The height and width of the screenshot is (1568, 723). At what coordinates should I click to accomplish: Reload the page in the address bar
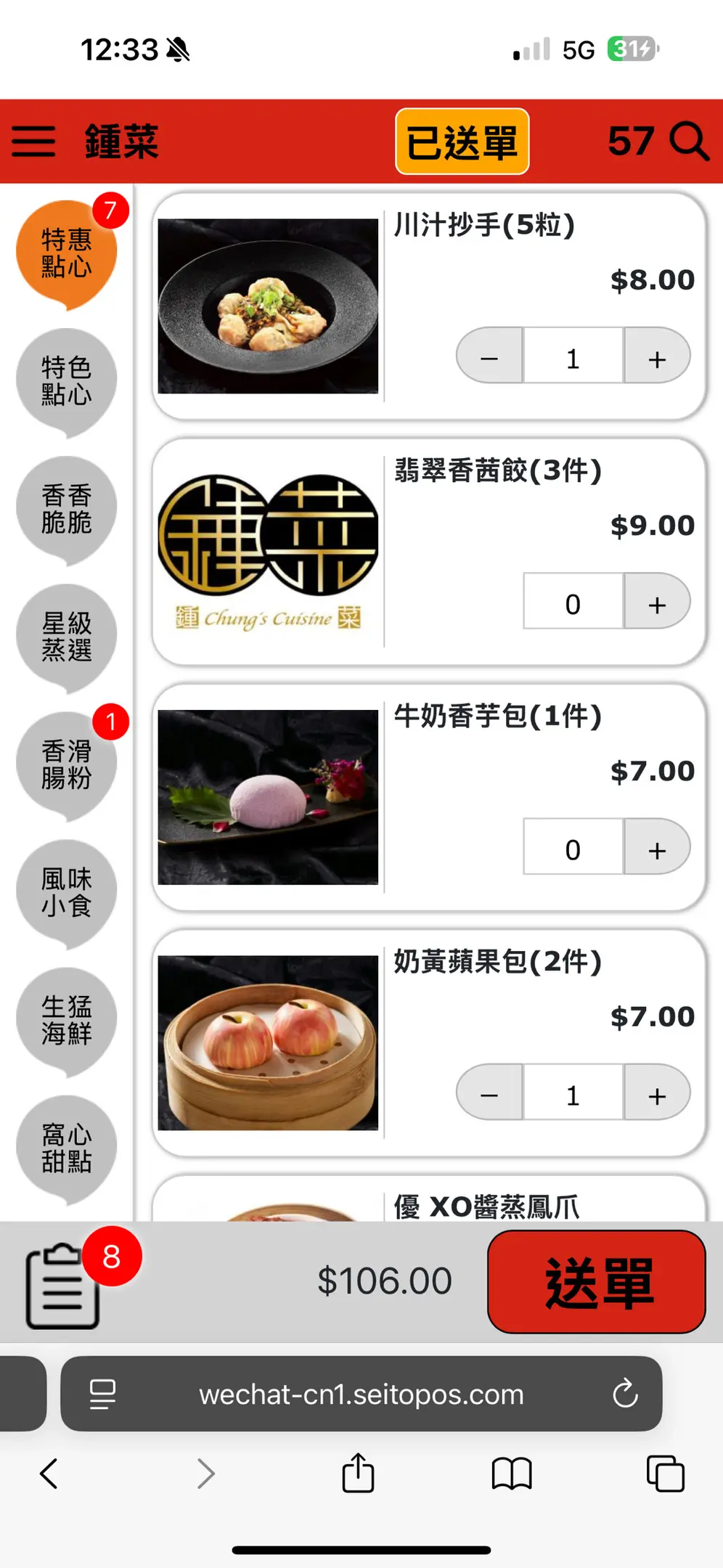point(624,1394)
